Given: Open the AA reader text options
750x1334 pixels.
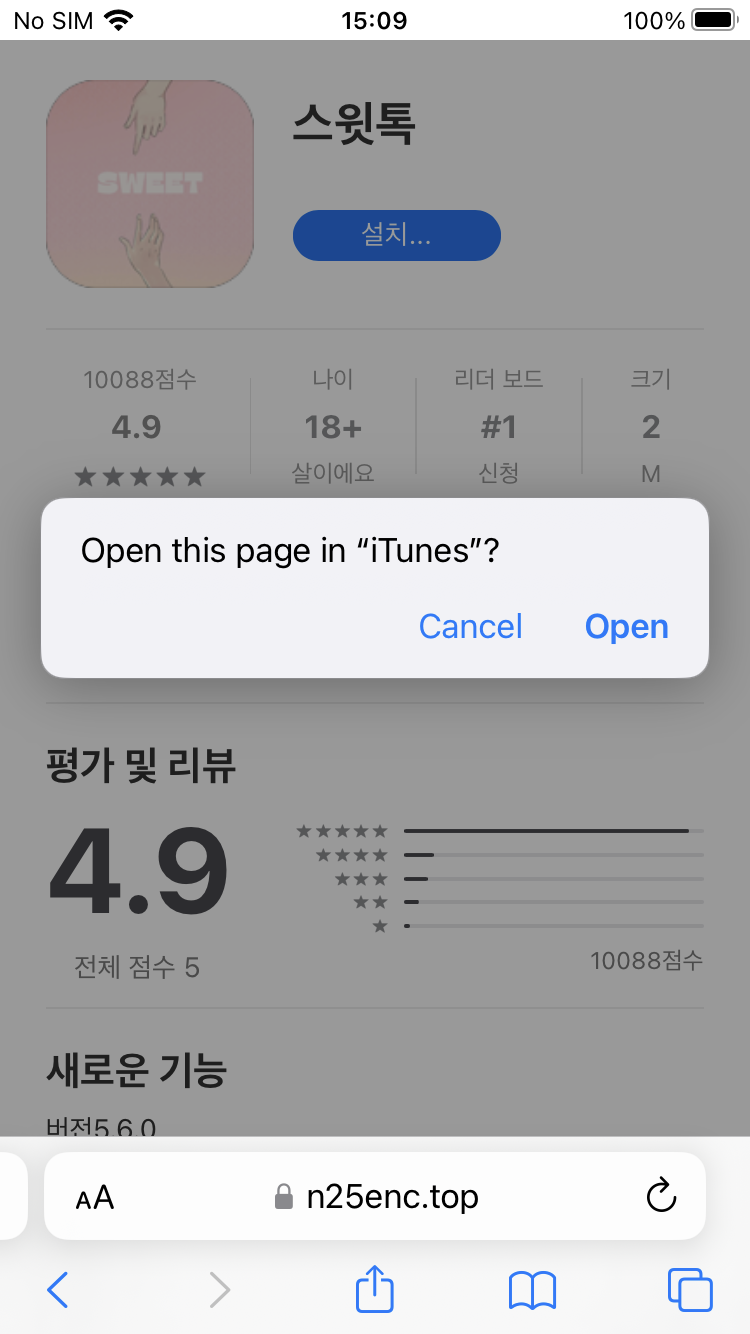Looking at the screenshot, I should tap(95, 1197).
